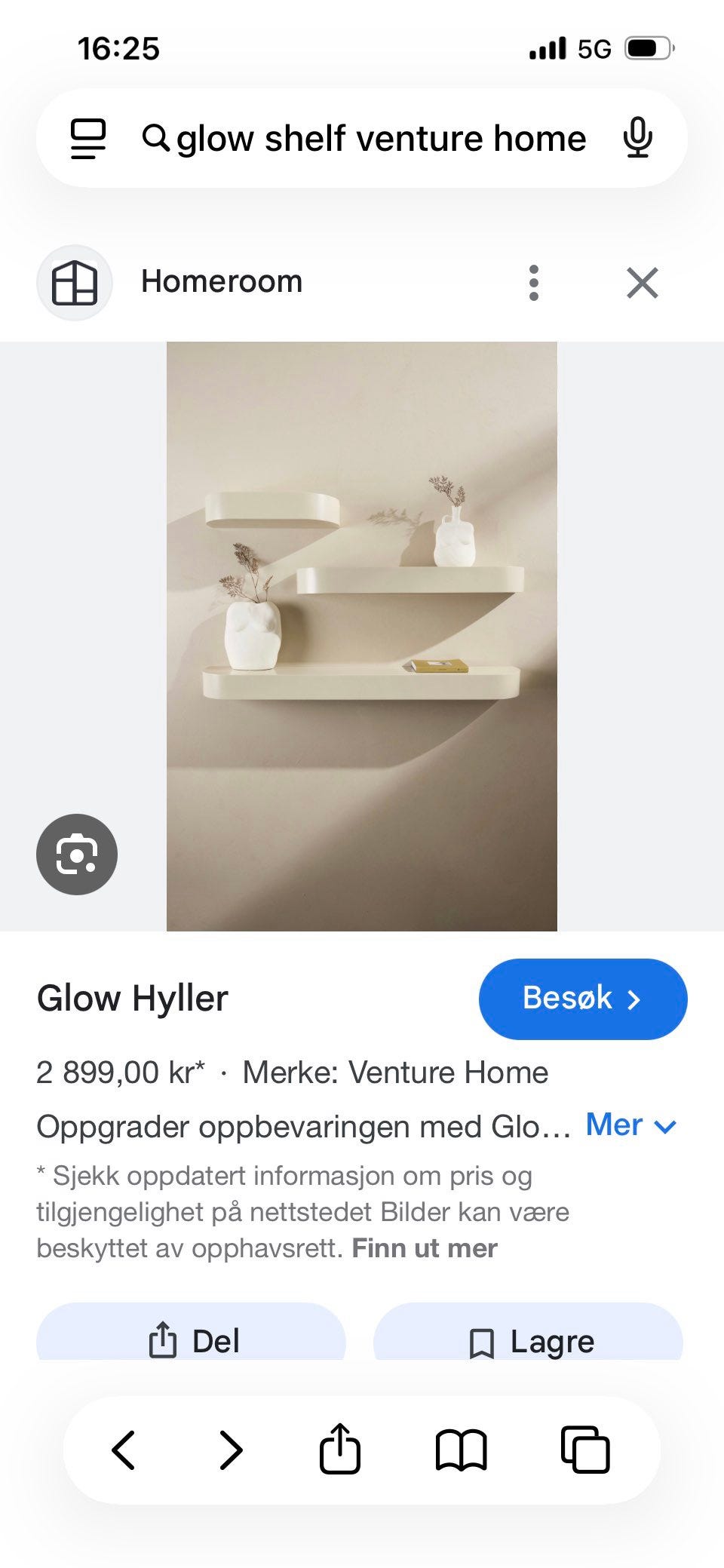Screen dimensions: 724x1568
Task: Collapse the Homeroom result card
Action: (x=642, y=283)
